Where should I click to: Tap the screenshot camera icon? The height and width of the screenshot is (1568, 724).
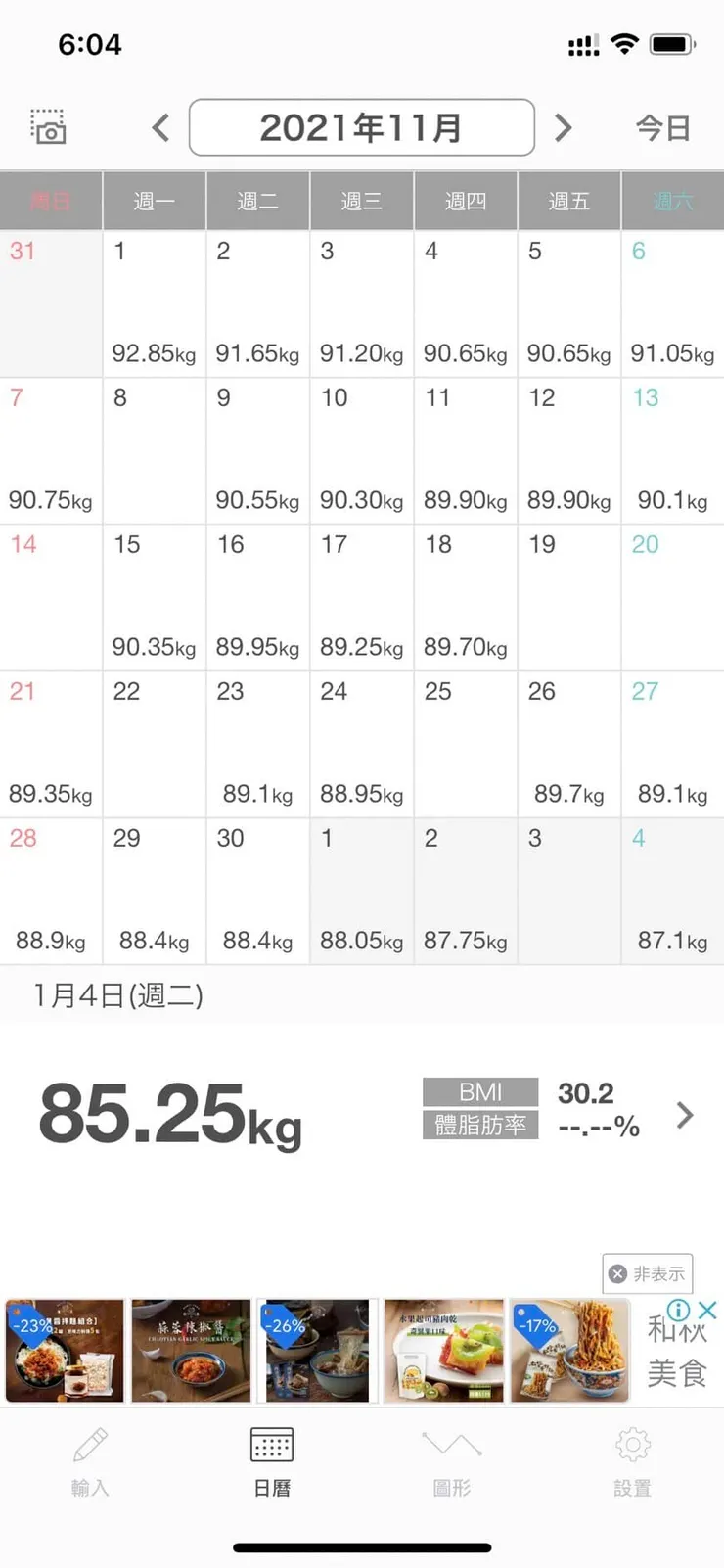pos(48,127)
